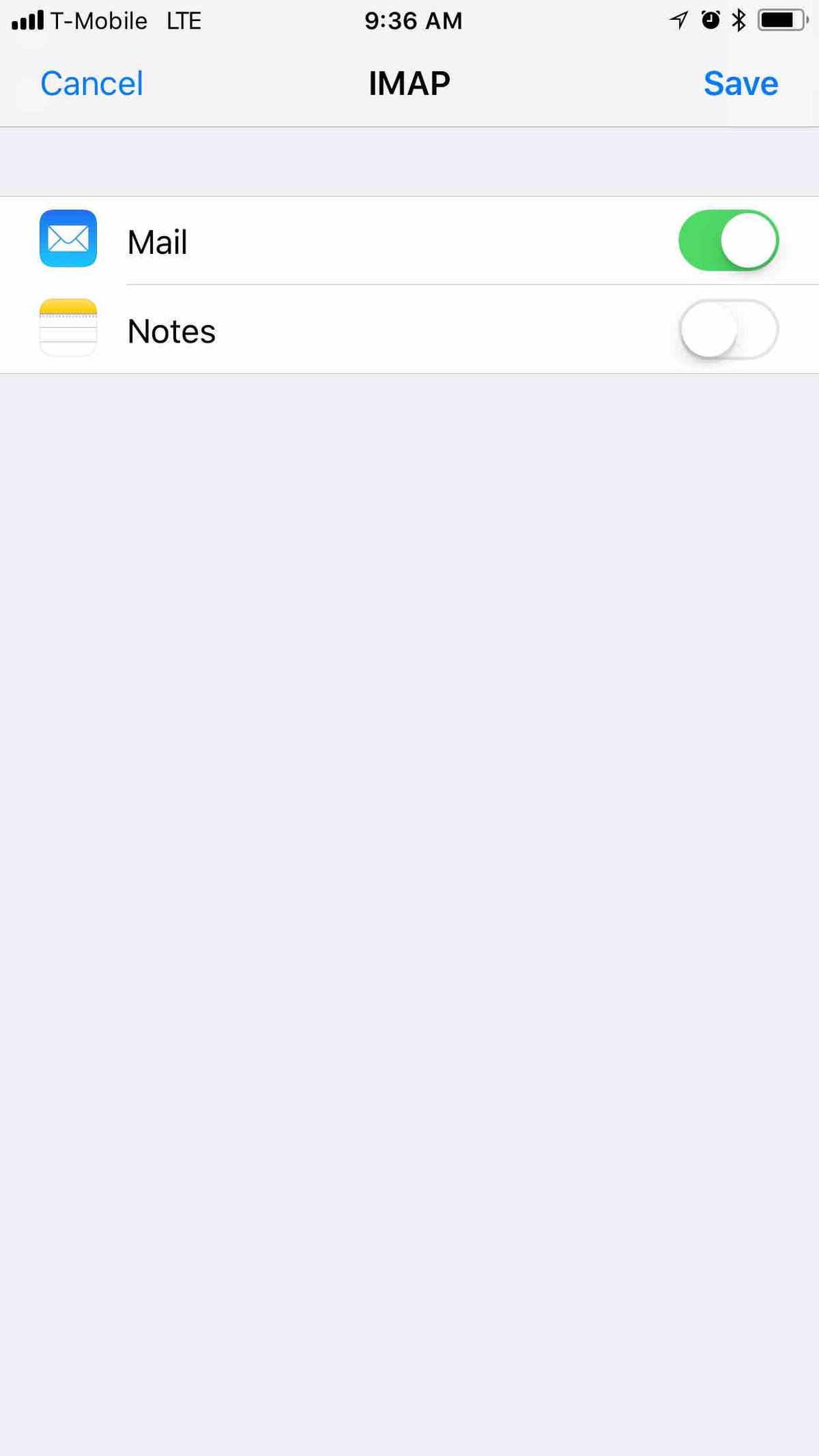Tap the LTE network indicator
819x1456 pixels.
coord(183,20)
